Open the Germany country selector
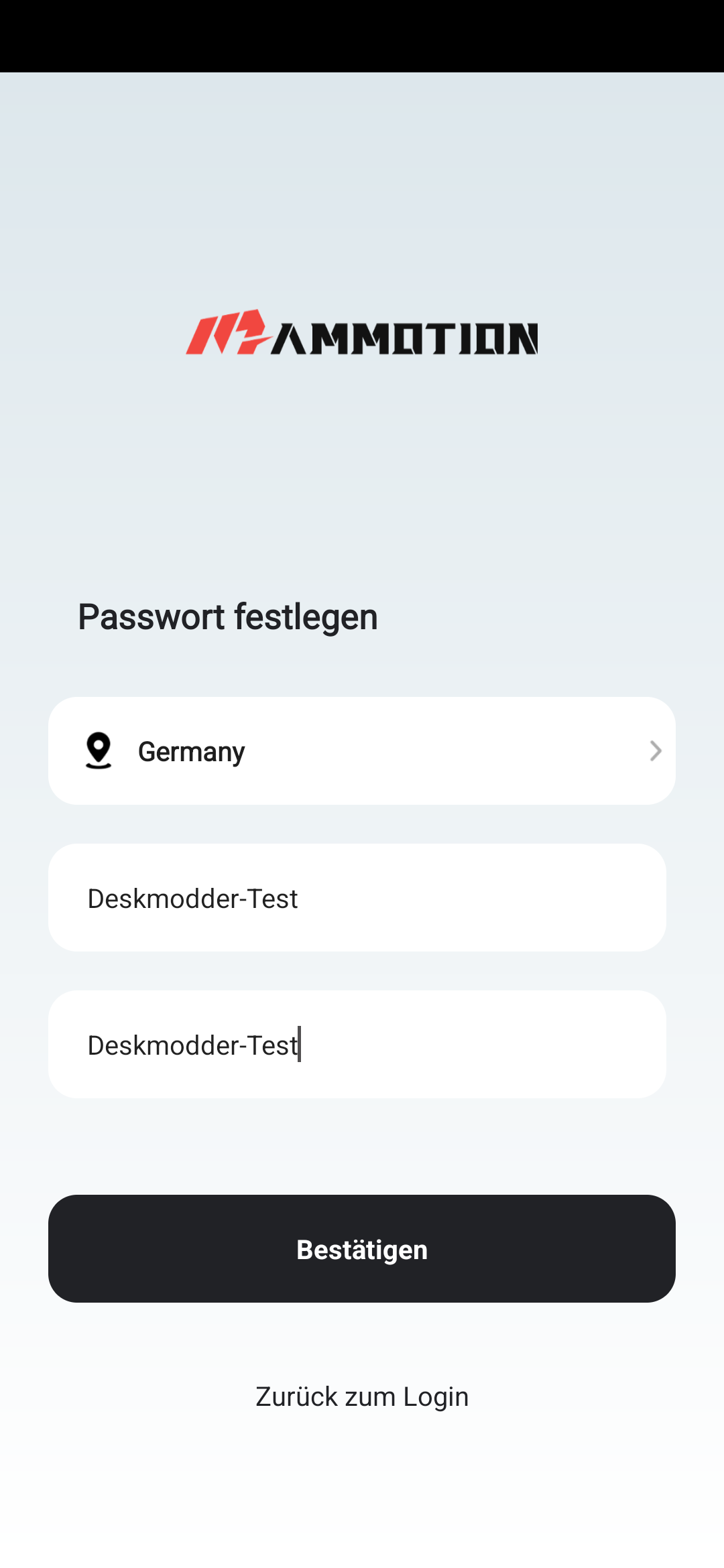The image size is (724, 1568). [362, 750]
